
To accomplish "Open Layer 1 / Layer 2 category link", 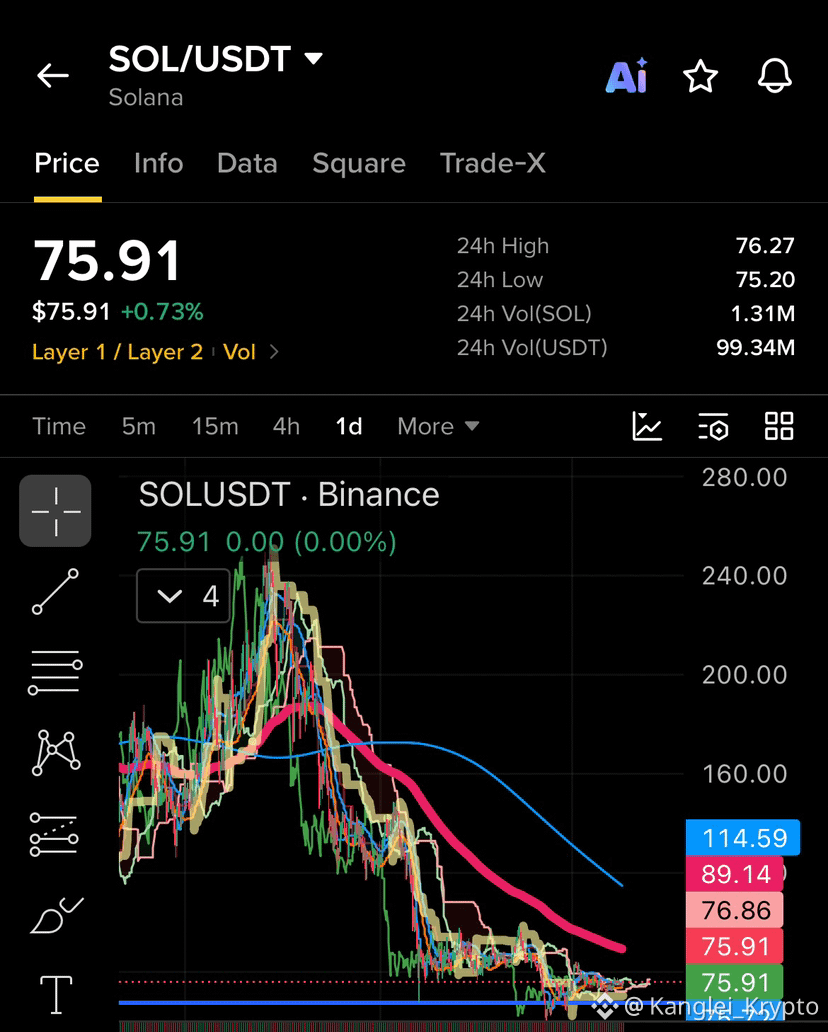I will tap(117, 352).
